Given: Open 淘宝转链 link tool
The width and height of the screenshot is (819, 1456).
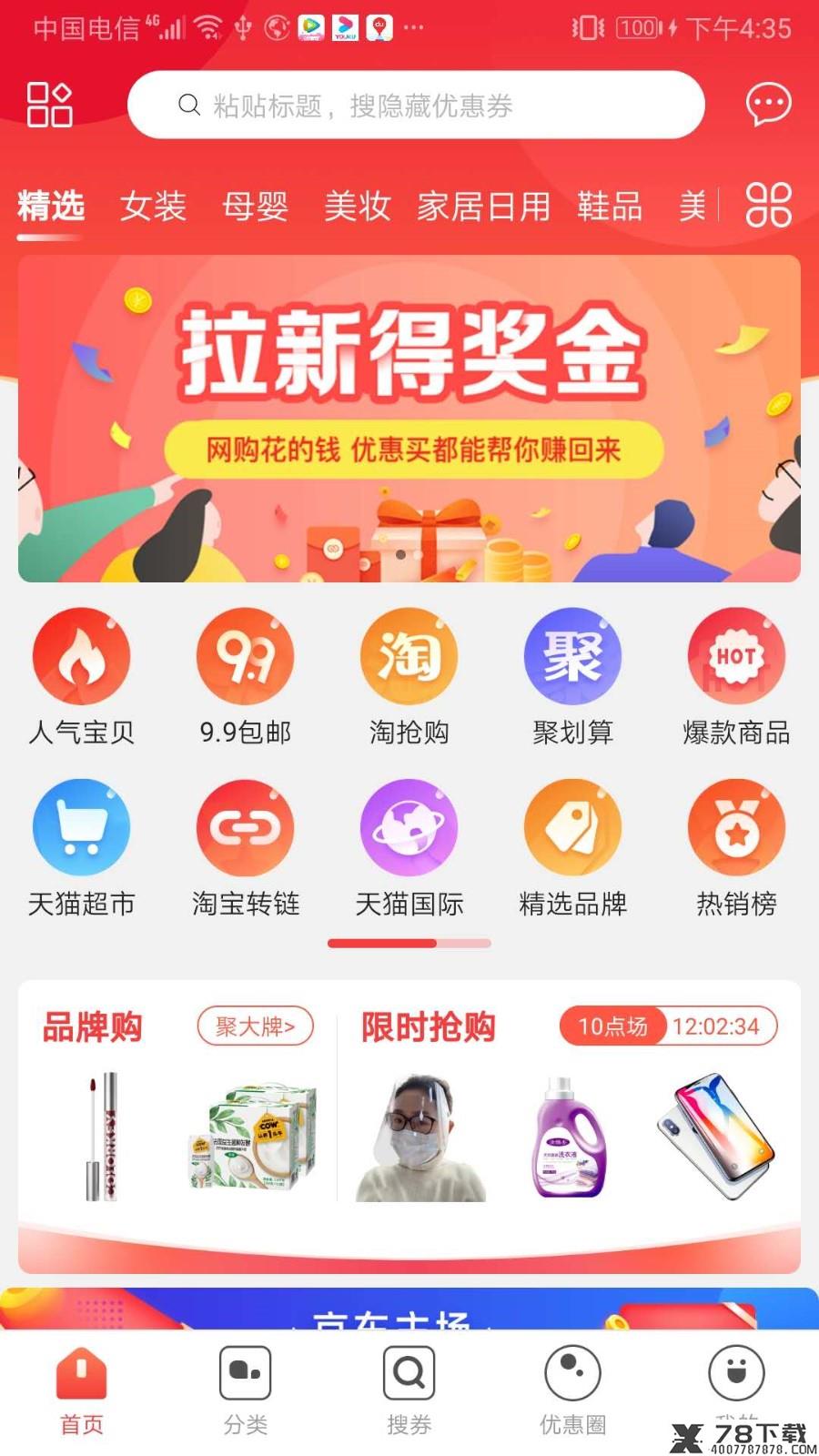Looking at the screenshot, I should 246,848.
